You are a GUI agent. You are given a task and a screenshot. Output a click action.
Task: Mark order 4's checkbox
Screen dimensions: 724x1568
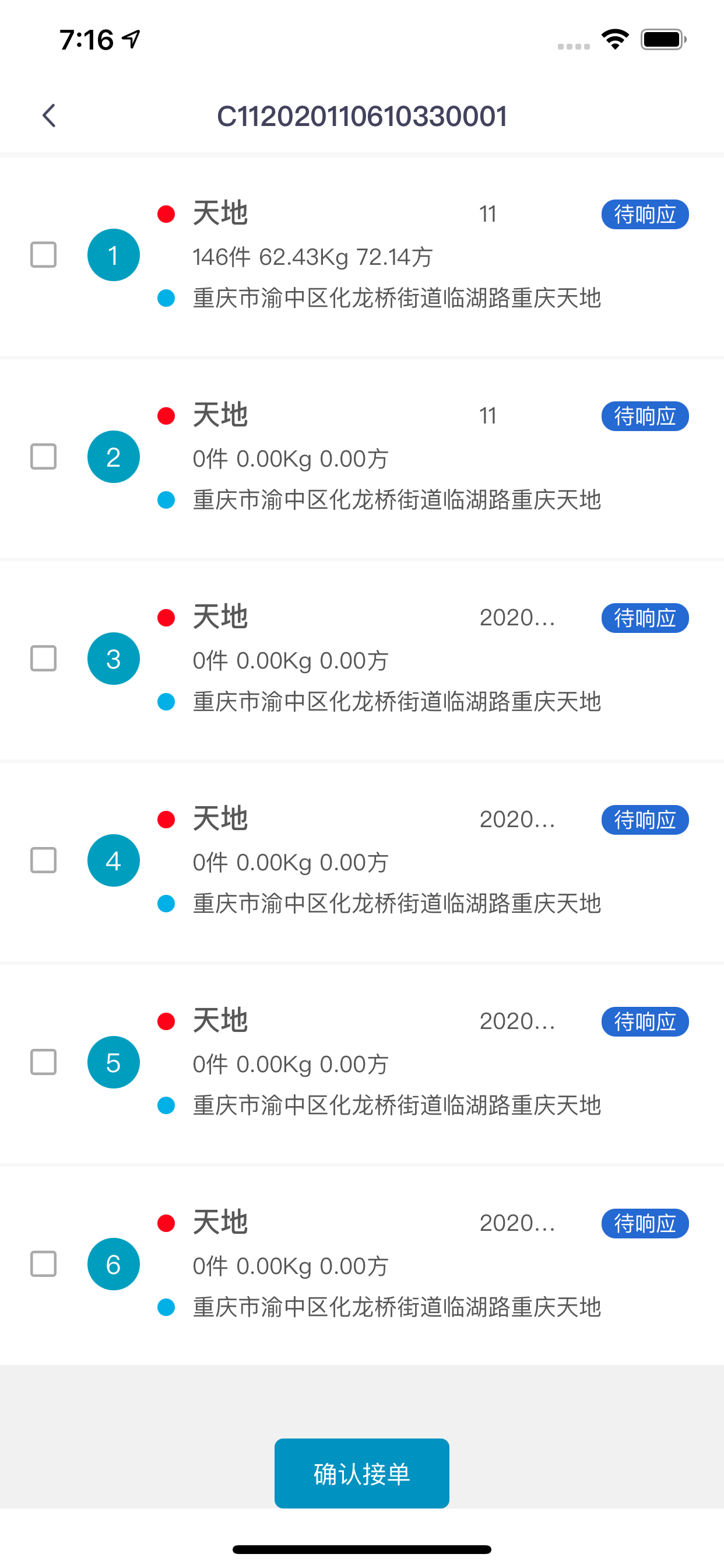pyautogui.click(x=43, y=860)
